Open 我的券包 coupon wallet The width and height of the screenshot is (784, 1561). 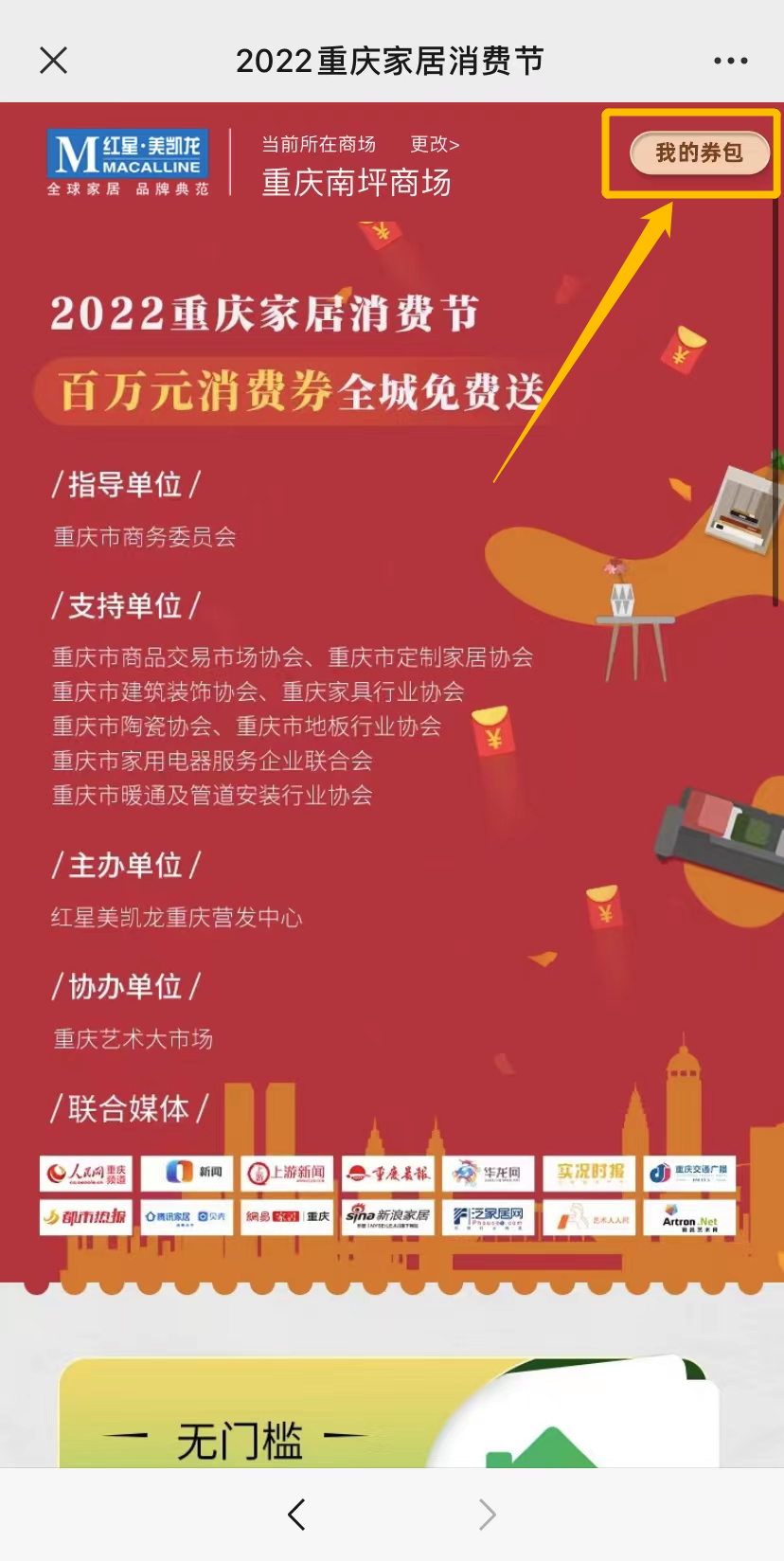pyautogui.click(x=699, y=153)
